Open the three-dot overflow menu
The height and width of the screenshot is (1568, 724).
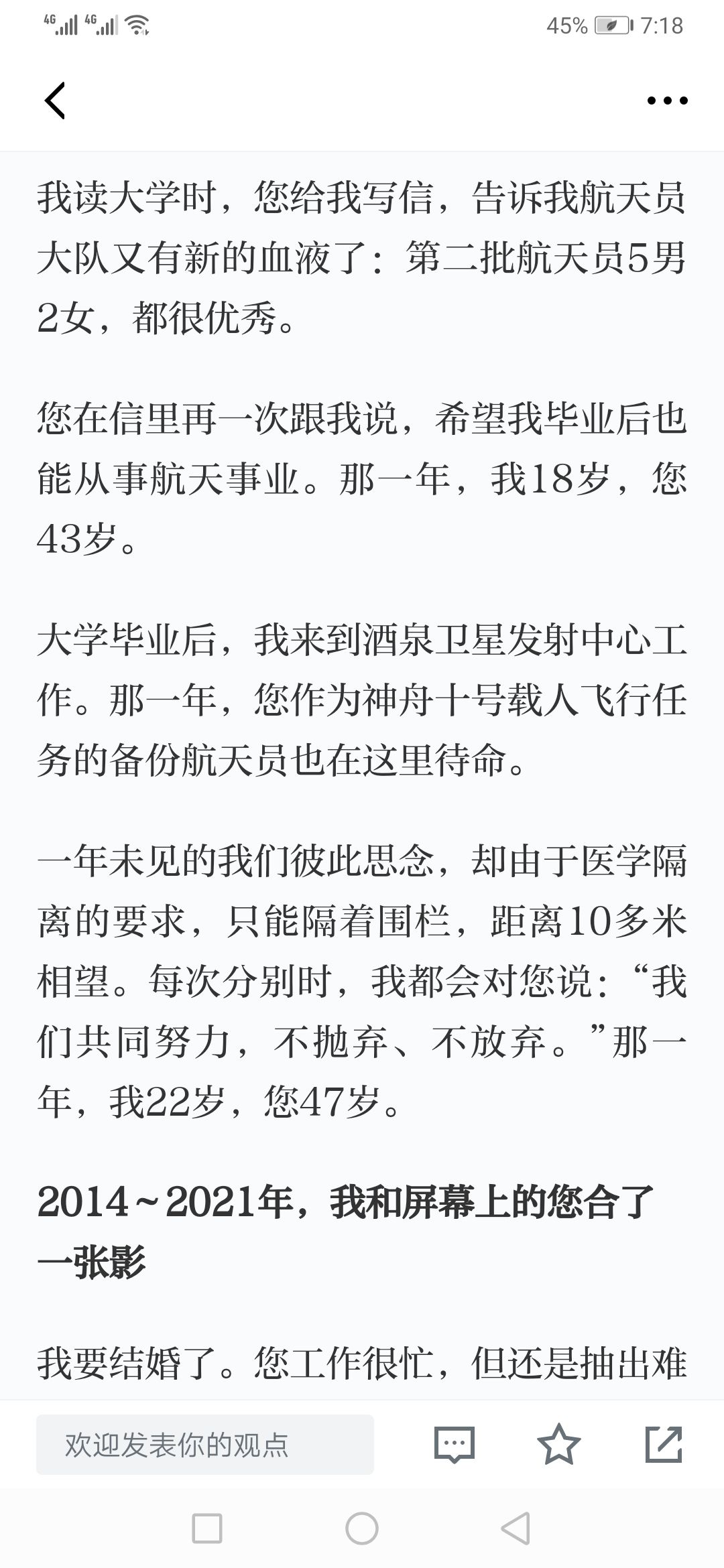[667, 101]
